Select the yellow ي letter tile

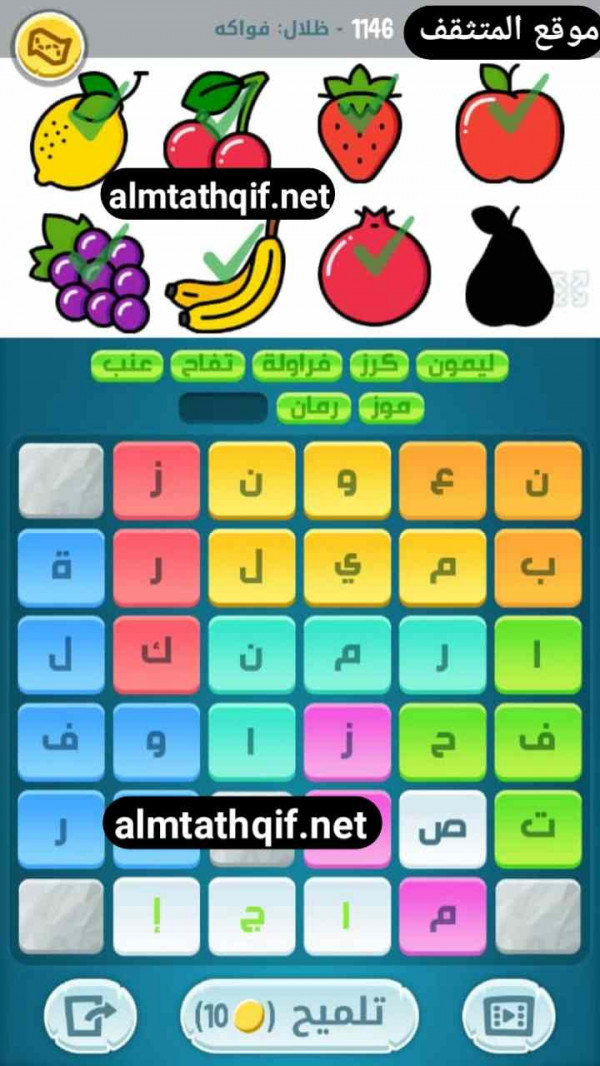pyautogui.click(x=347, y=569)
